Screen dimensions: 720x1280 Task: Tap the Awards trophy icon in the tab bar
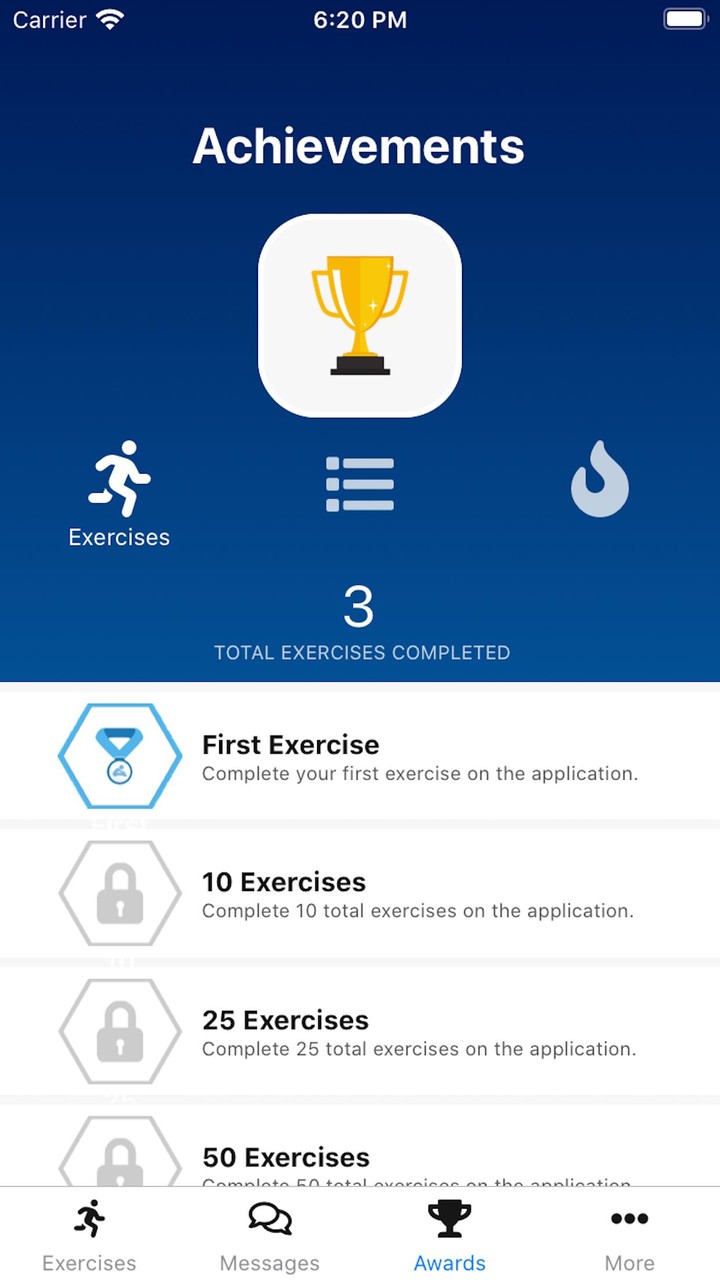pos(449,1218)
